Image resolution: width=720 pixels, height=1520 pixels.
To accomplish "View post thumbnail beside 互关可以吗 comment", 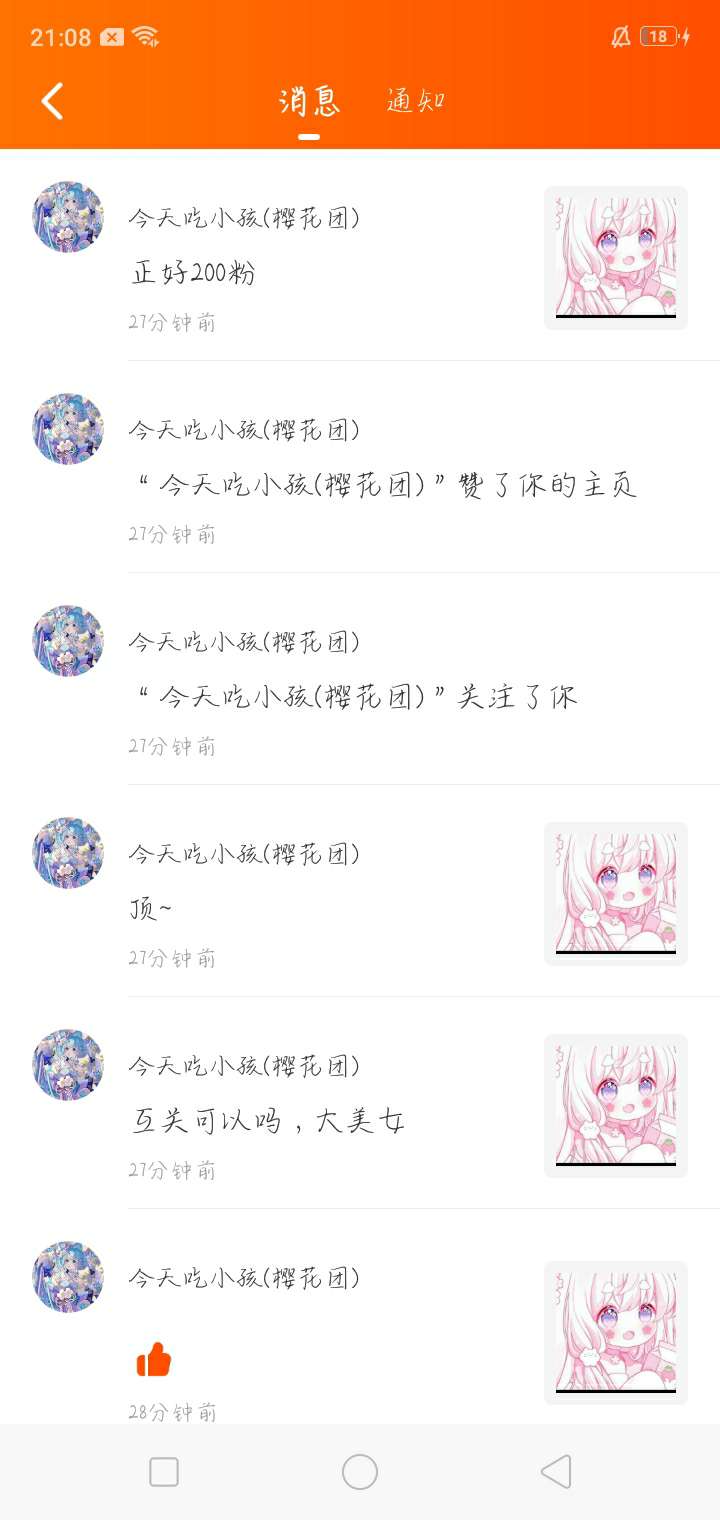I will coord(616,1106).
